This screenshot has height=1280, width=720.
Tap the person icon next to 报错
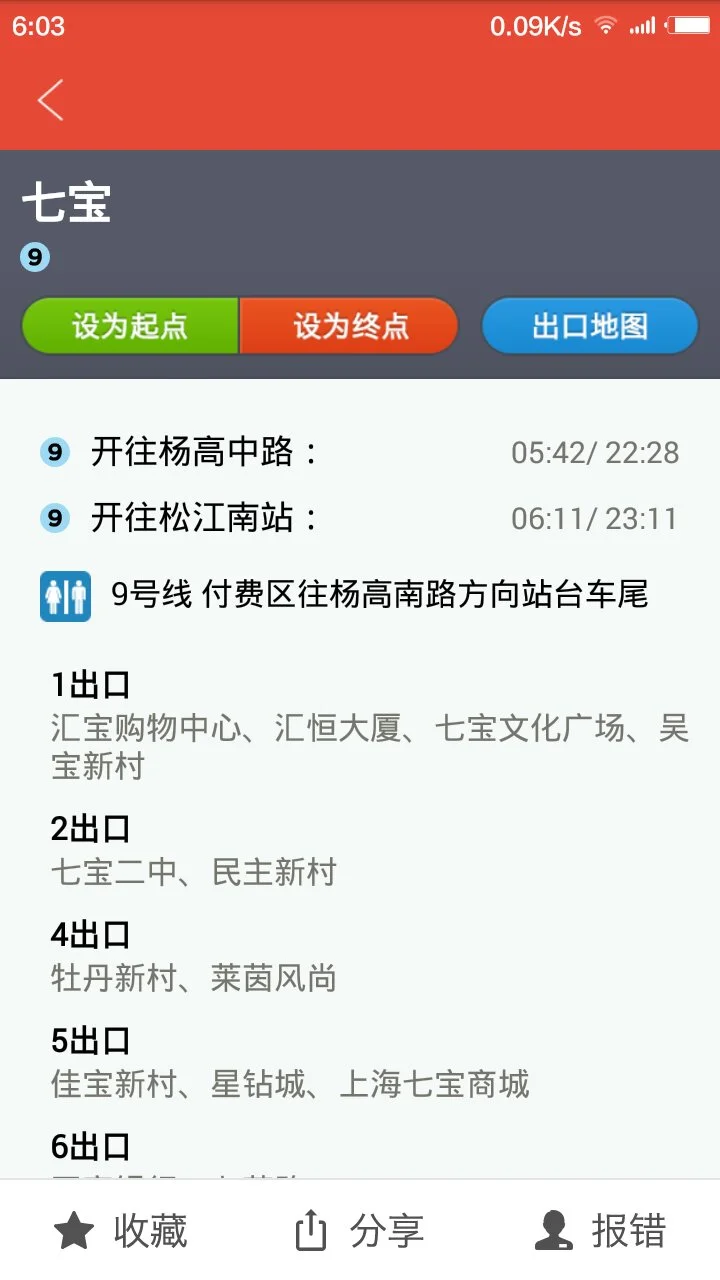click(x=554, y=1232)
